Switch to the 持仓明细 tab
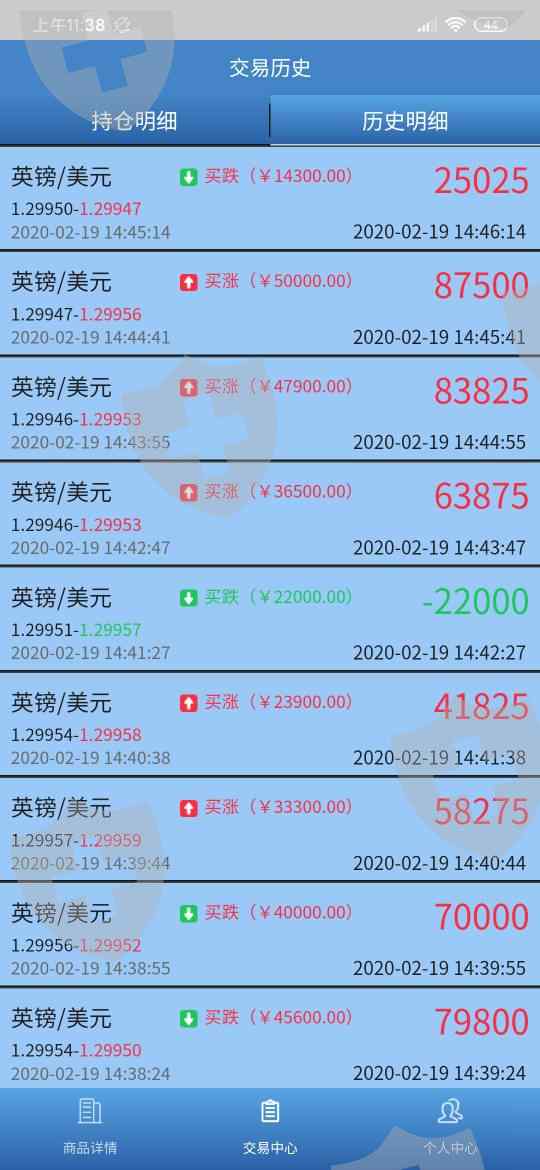 (134, 121)
